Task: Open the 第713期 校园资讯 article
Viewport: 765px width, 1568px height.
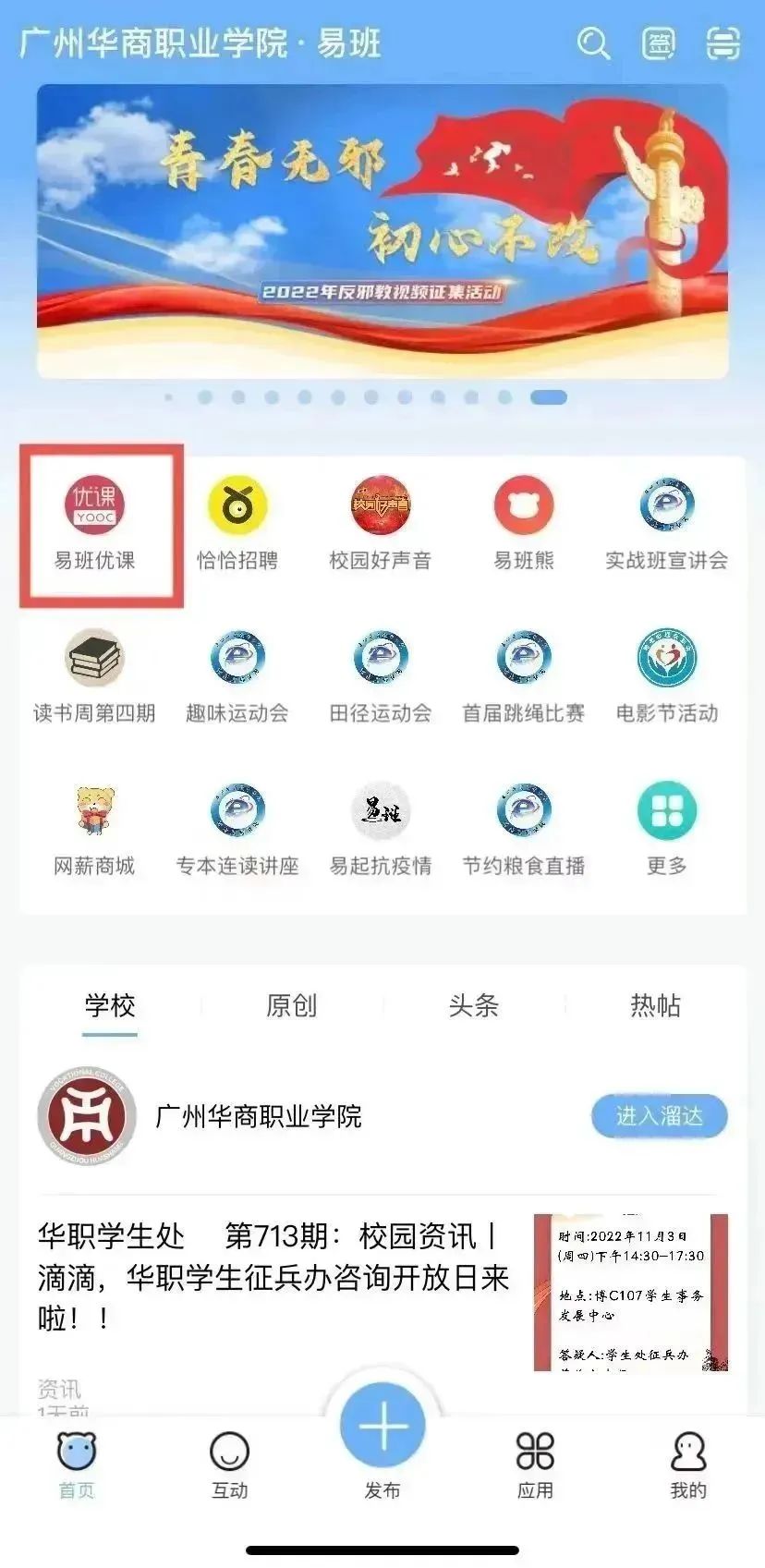Action: click(273, 1277)
